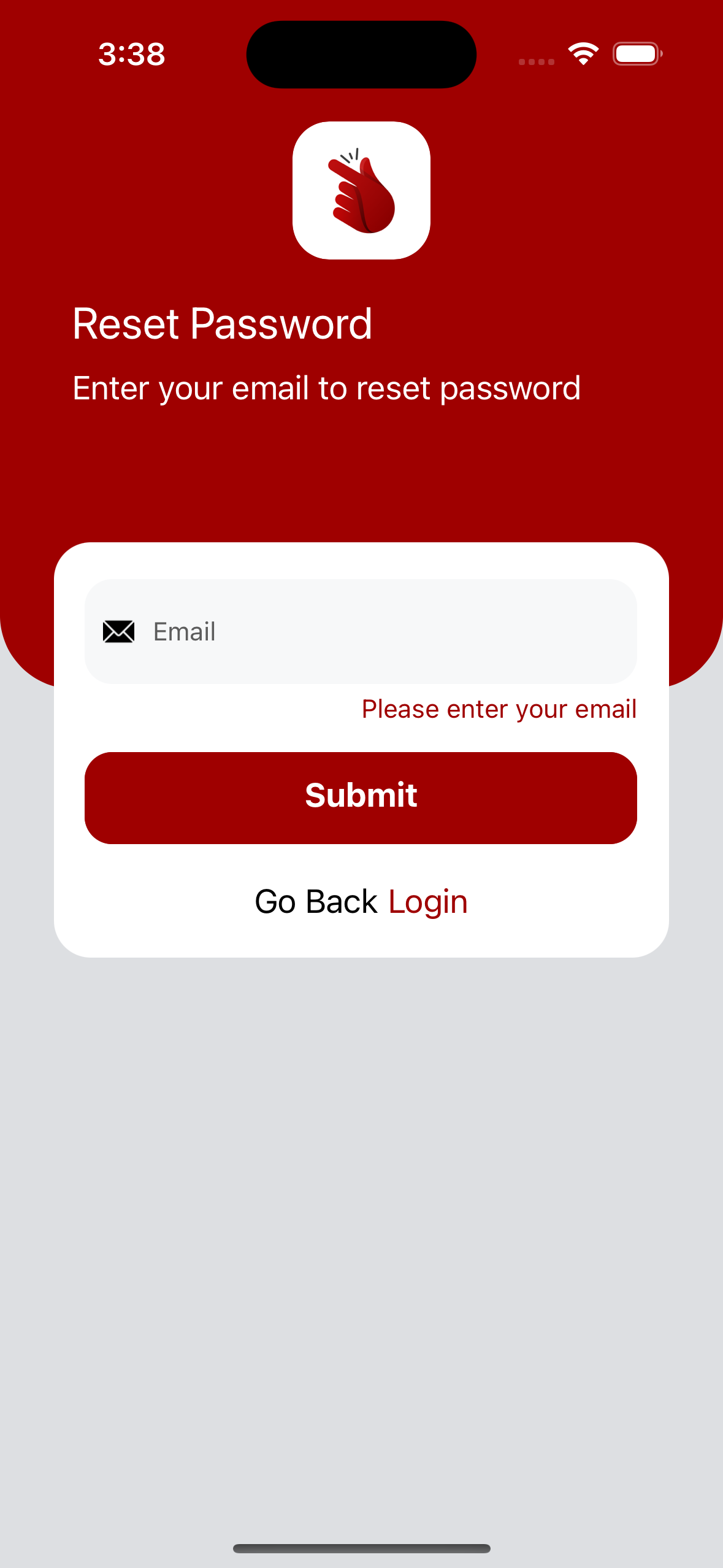This screenshot has width=723, height=1568.
Task: Tap the finger snap app logo
Action: [x=361, y=191]
